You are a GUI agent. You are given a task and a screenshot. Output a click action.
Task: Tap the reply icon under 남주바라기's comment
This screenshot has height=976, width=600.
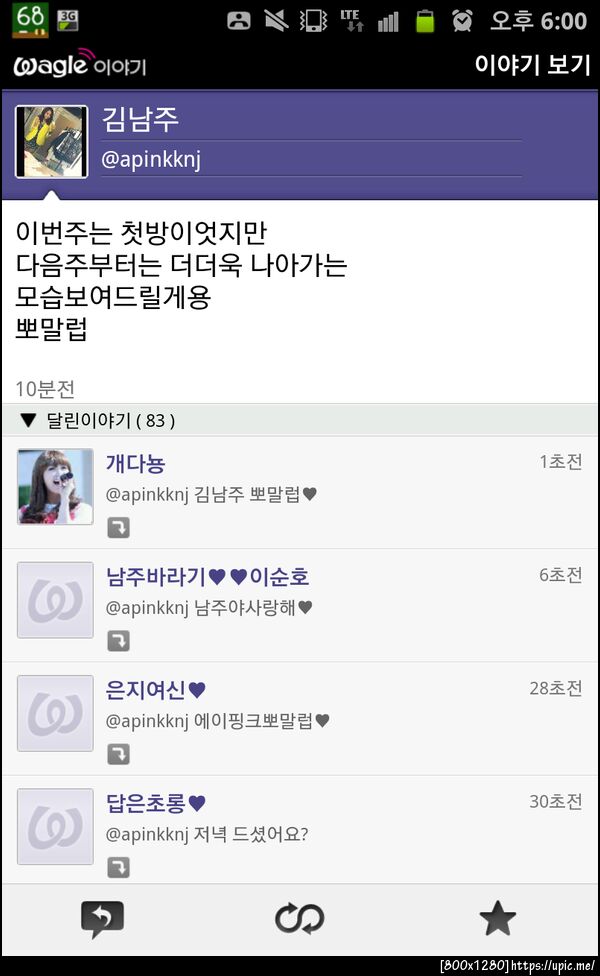119,640
